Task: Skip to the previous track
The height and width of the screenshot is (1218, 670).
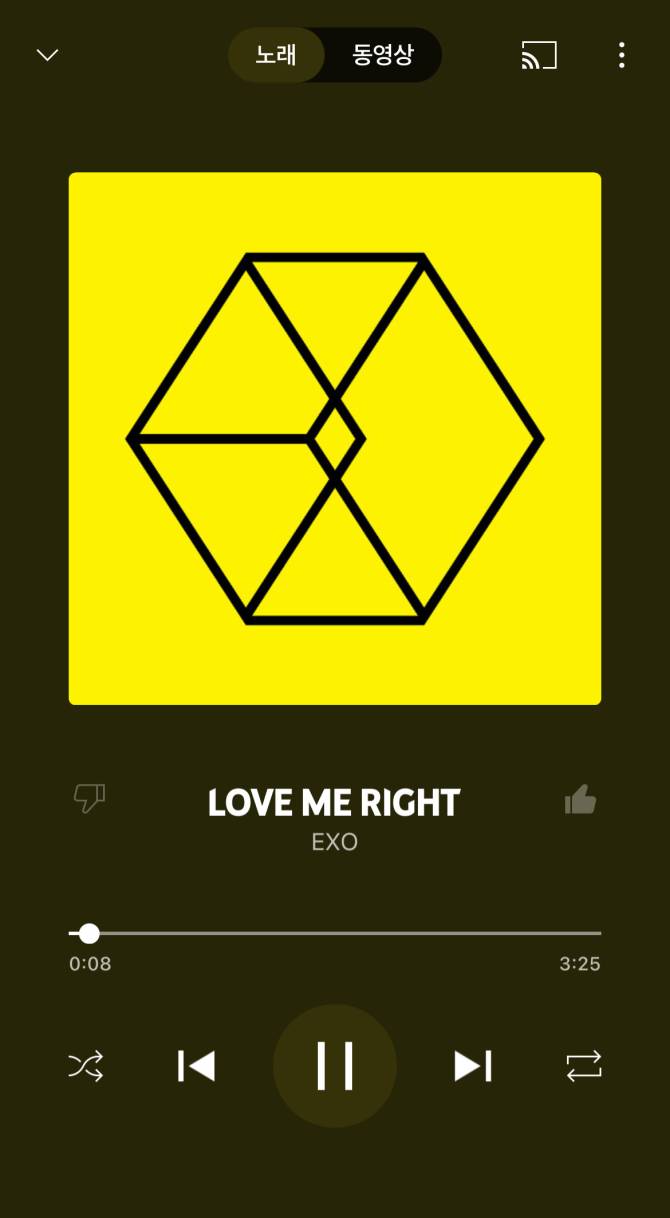Action: click(x=196, y=1066)
